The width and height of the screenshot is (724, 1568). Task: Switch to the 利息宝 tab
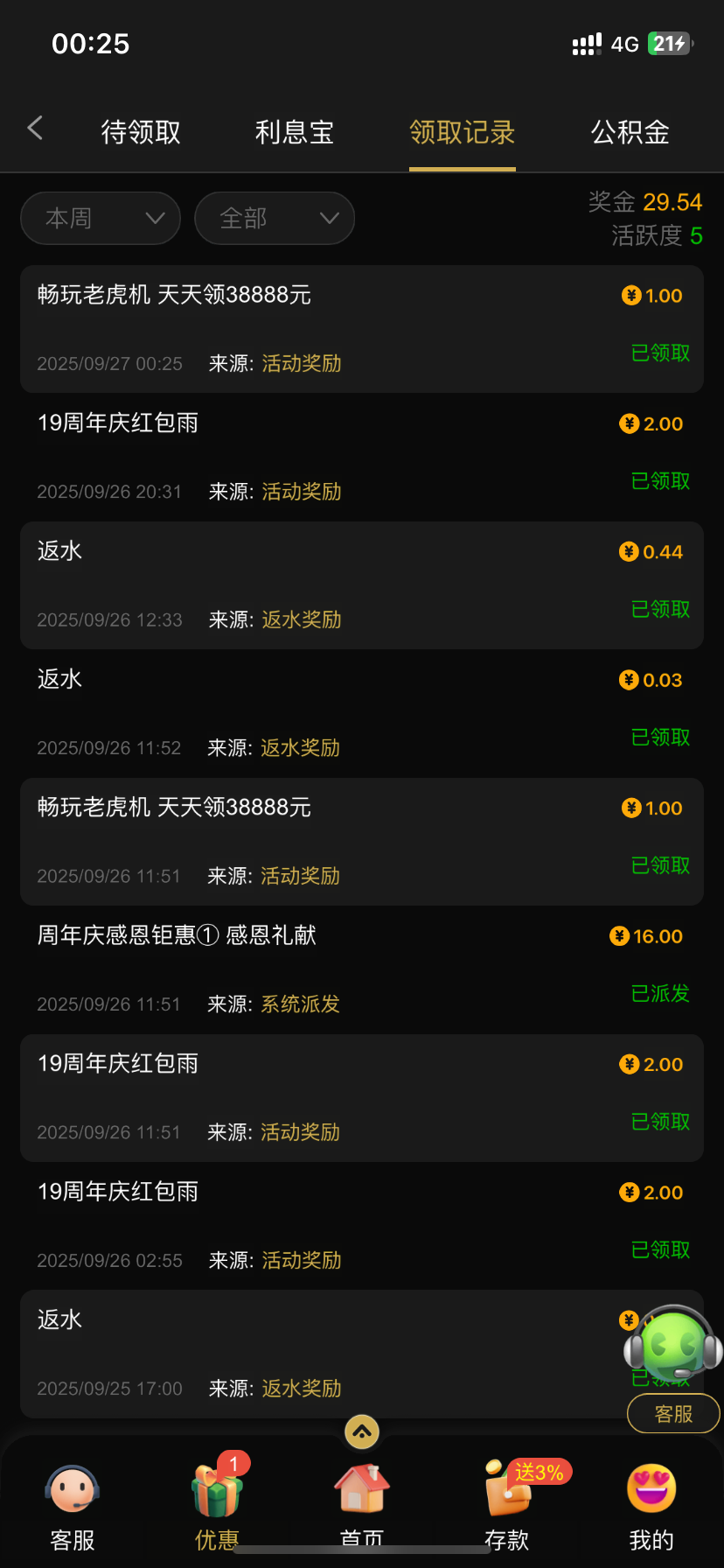[295, 132]
